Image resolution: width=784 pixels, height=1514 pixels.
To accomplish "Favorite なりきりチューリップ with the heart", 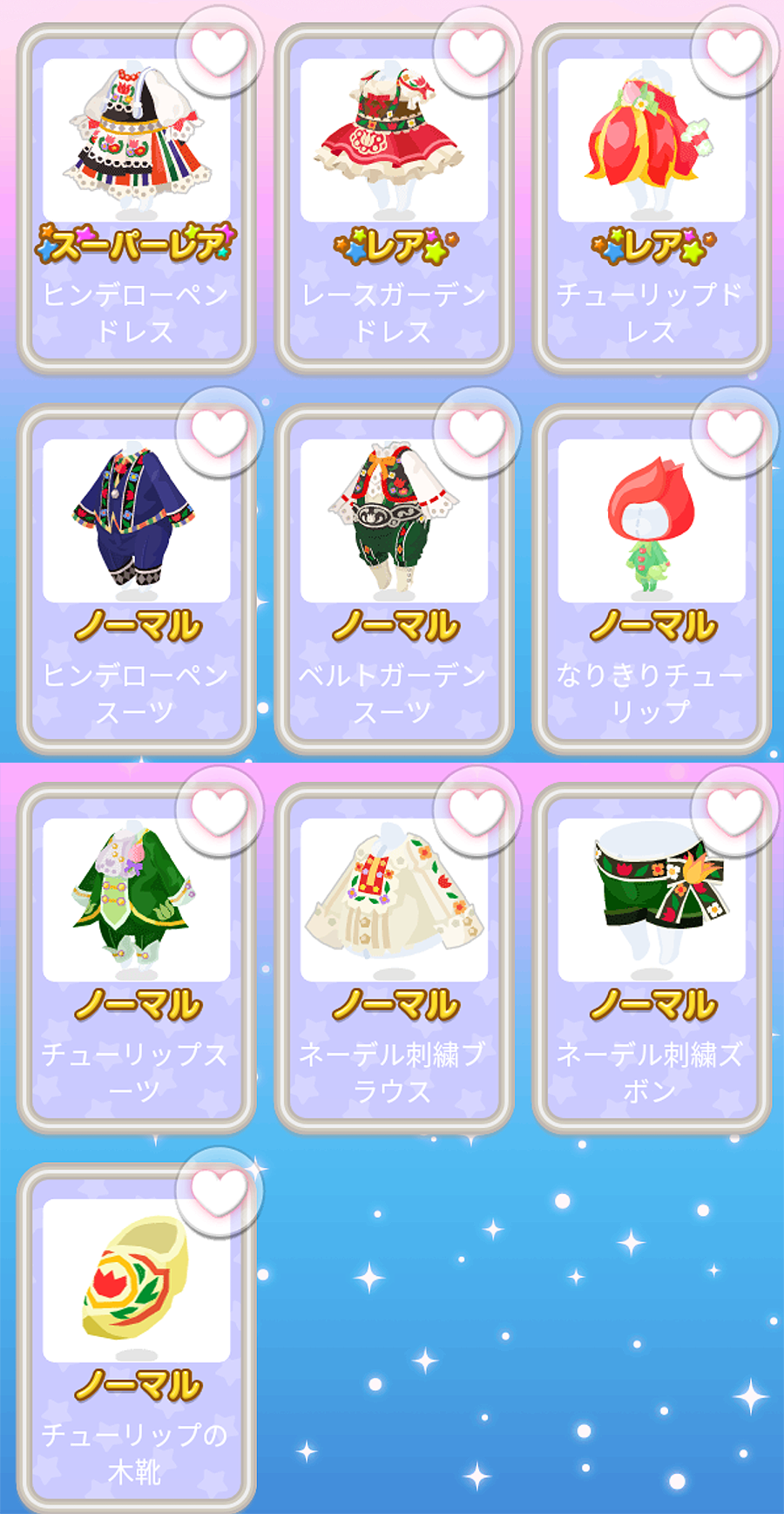I will 734,431.
